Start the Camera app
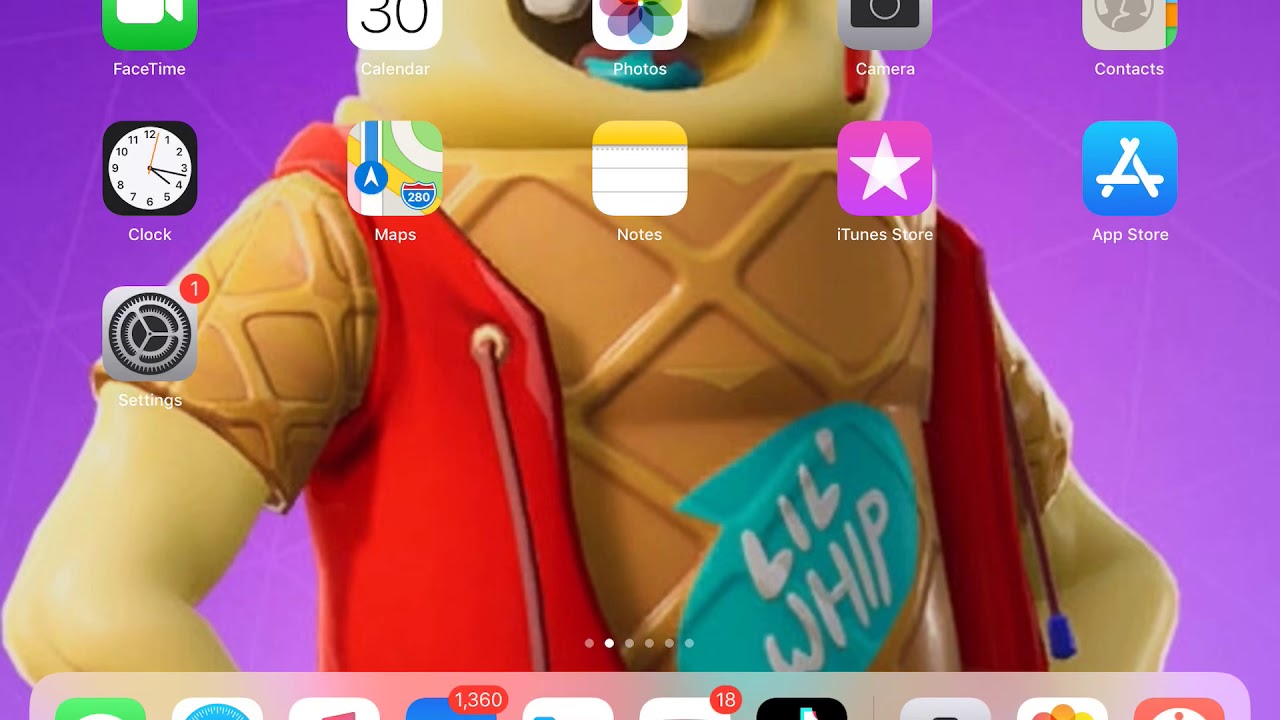This screenshot has height=720, width=1280. 885,25
